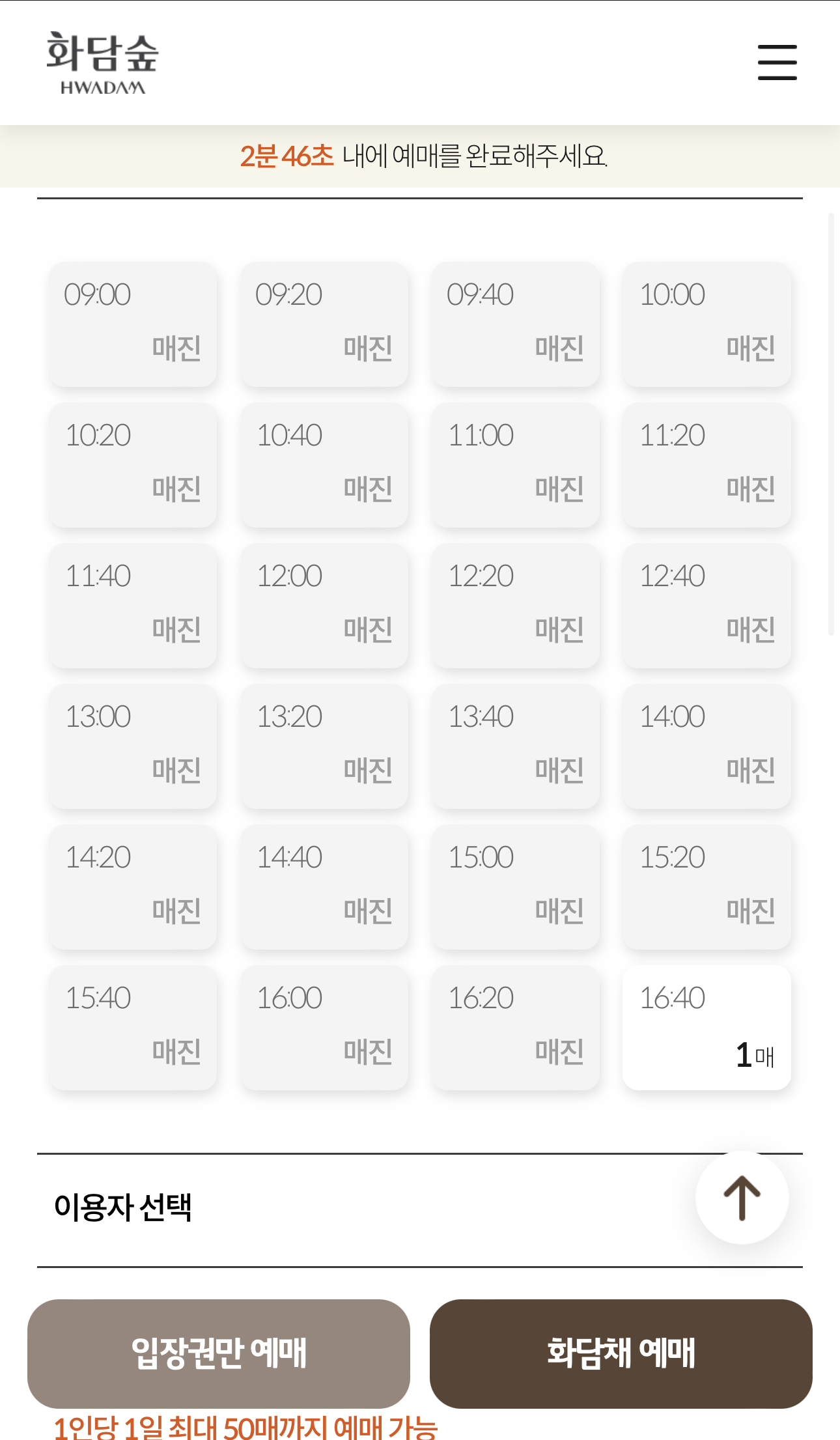Screen dimensions: 840x1440
Task: Select the 13:20 매진 slot
Action: click(324, 746)
